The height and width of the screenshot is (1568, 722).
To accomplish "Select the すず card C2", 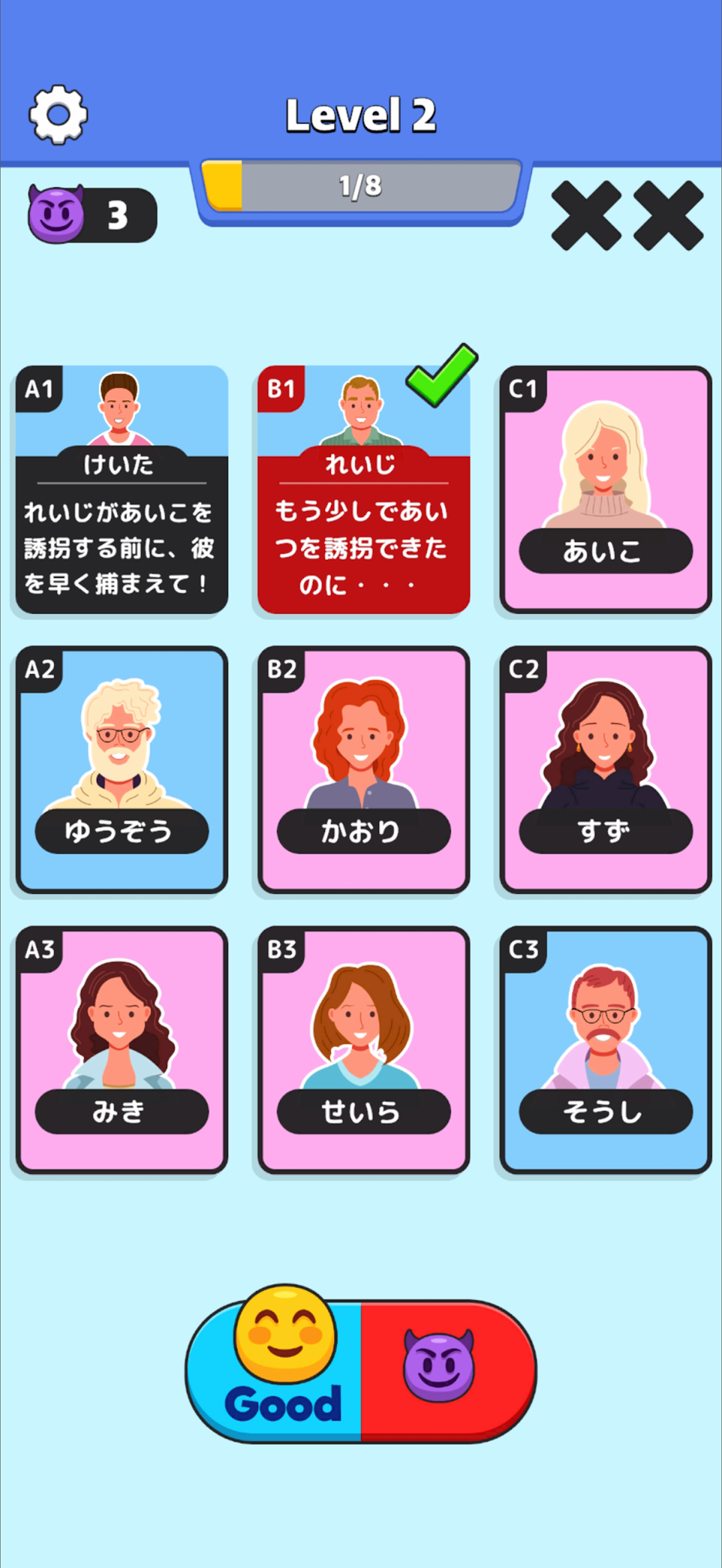I will click(606, 770).
